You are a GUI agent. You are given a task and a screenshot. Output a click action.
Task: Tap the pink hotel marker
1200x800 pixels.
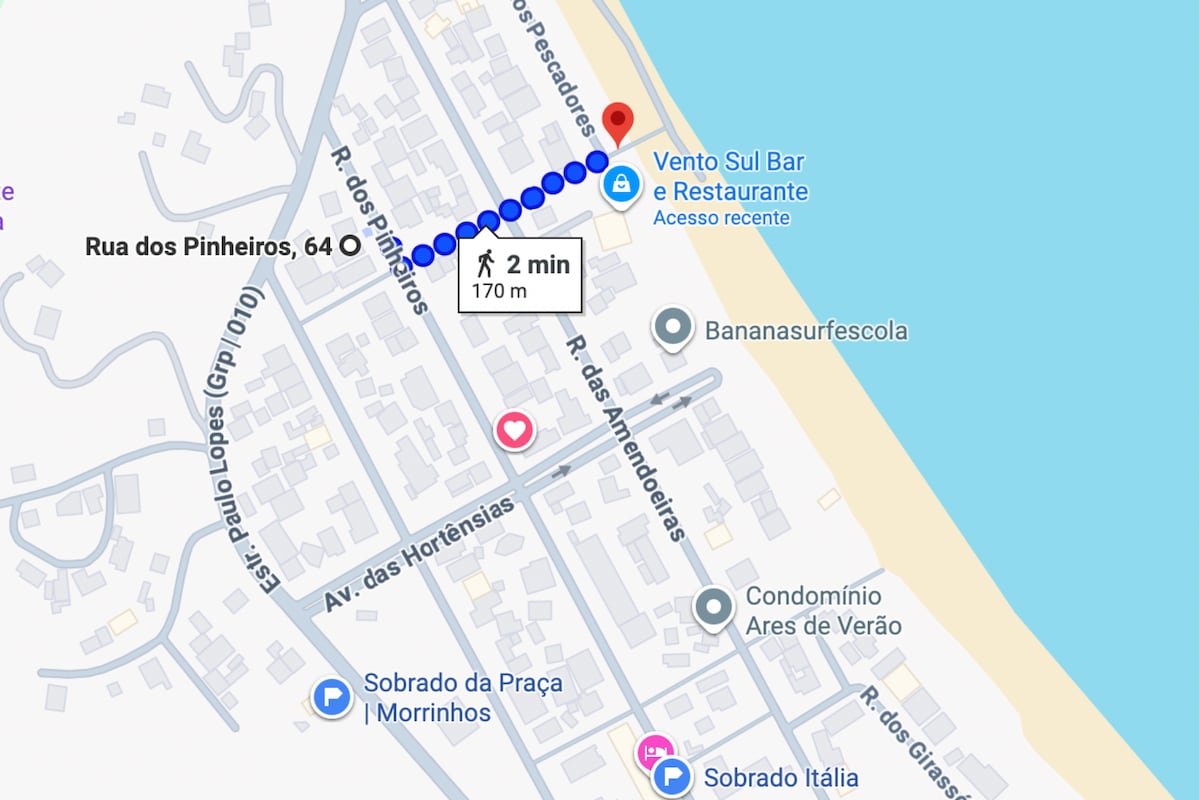pos(654,748)
